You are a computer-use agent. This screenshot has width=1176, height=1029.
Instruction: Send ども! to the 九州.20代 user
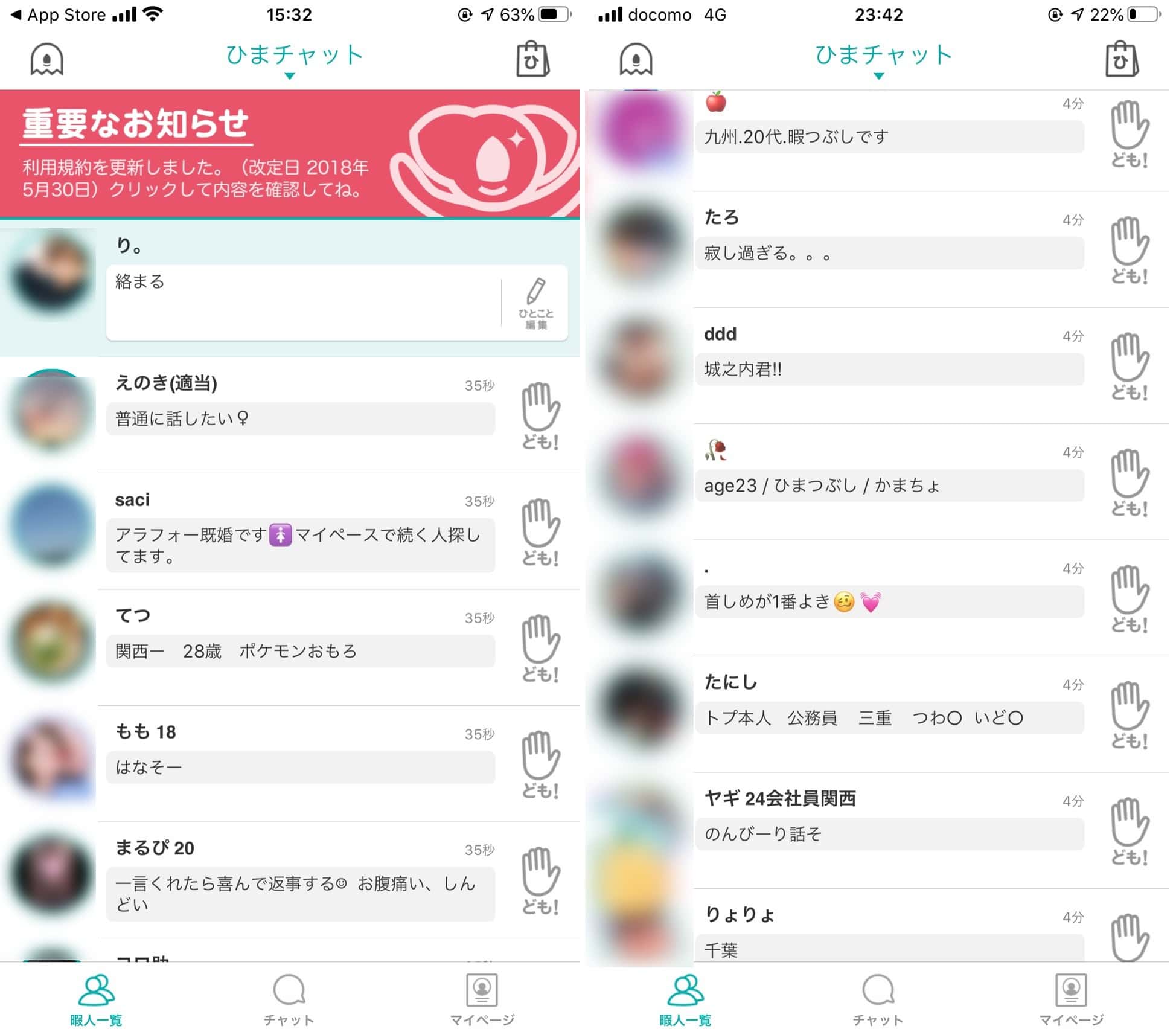point(1130,134)
